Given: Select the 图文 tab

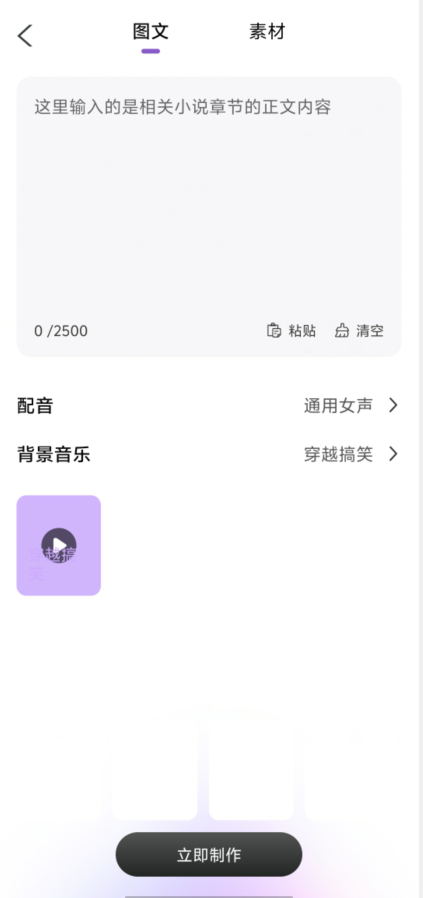Looking at the screenshot, I should point(151,32).
